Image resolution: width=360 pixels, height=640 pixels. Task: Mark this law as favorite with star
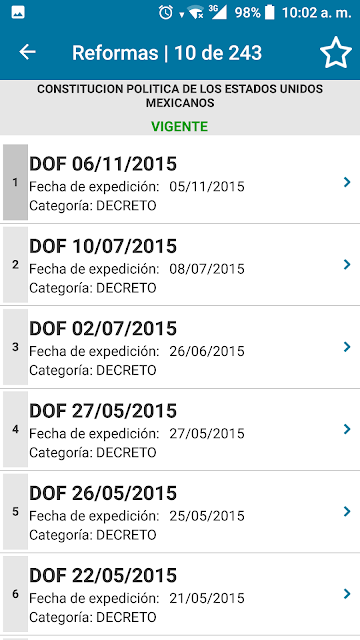tap(336, 53)
